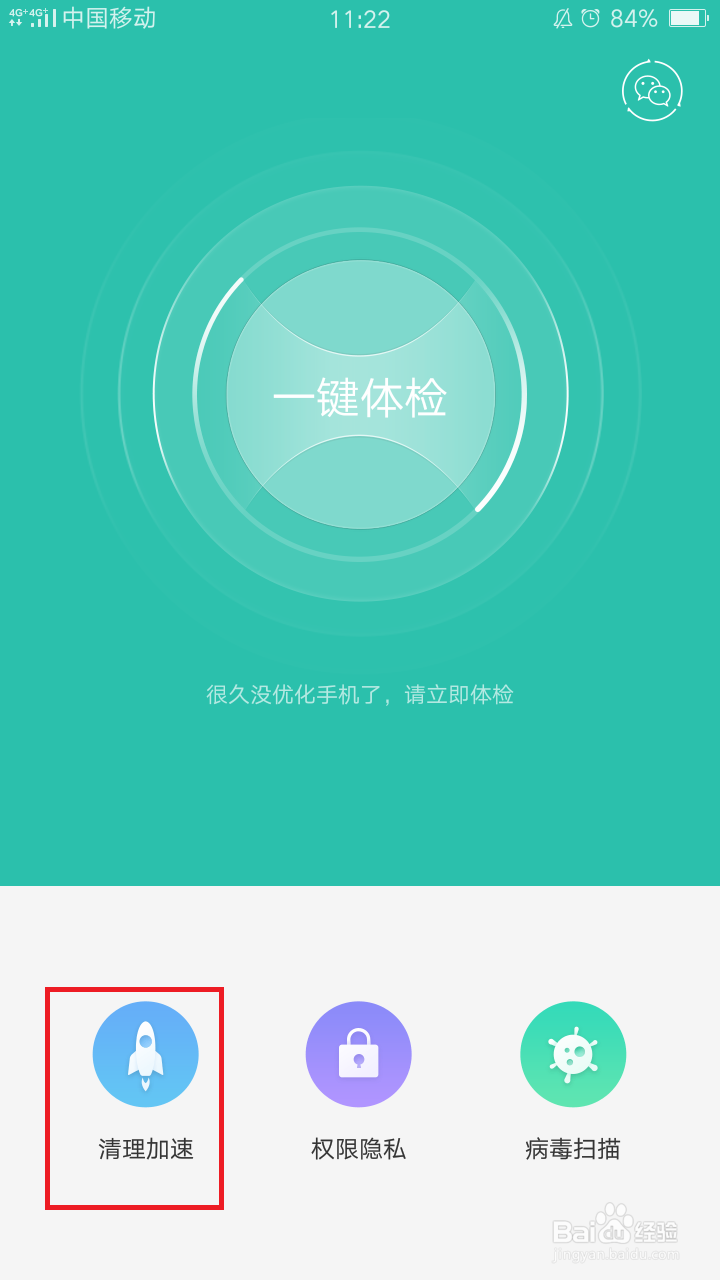Start 病毒扫描 via the virus icon
Screen dimensions: 720x1280
coord(572,1054)
